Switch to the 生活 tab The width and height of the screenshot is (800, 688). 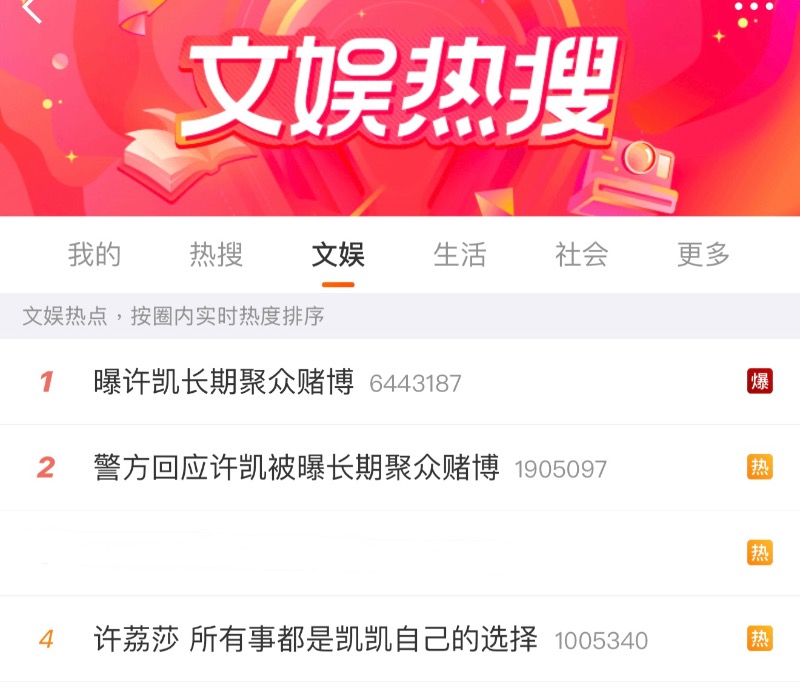pyautogui.click(x=460, y=255)
